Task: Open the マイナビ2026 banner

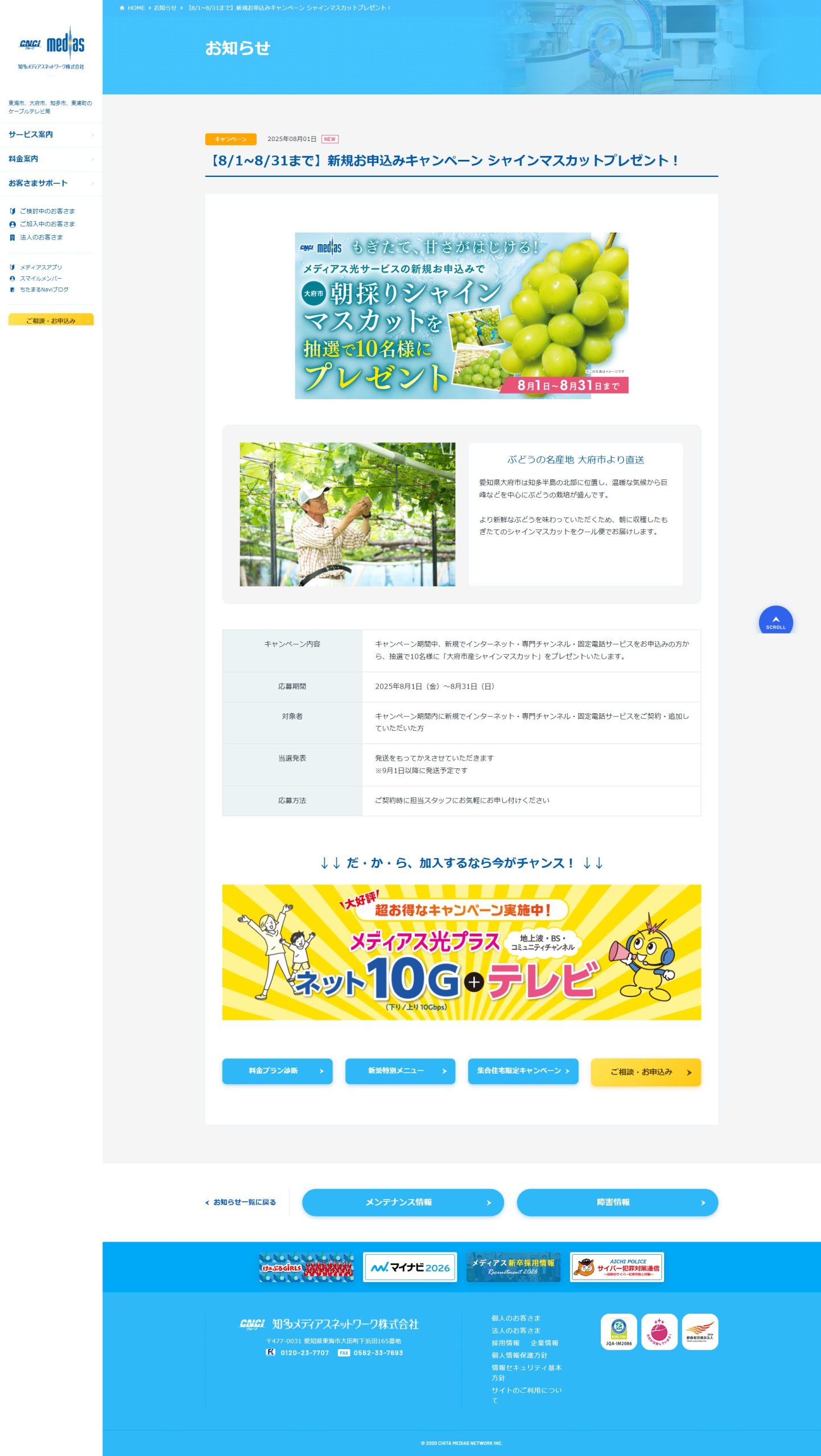Action: [x=410, y=1267]
